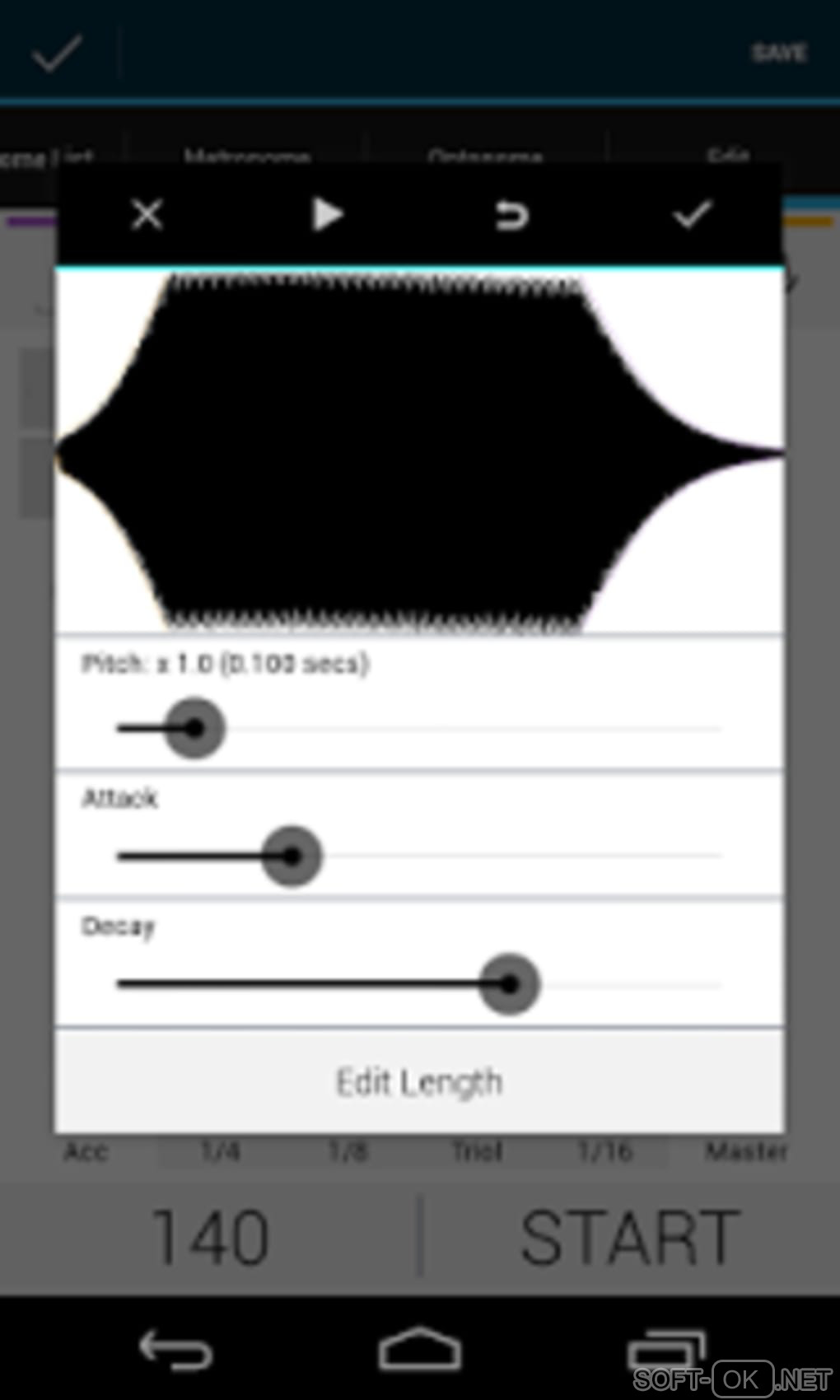This screenshot has height=1400, width=840.
Task: Close the sound editor dialog
Action: pos(147,216)
